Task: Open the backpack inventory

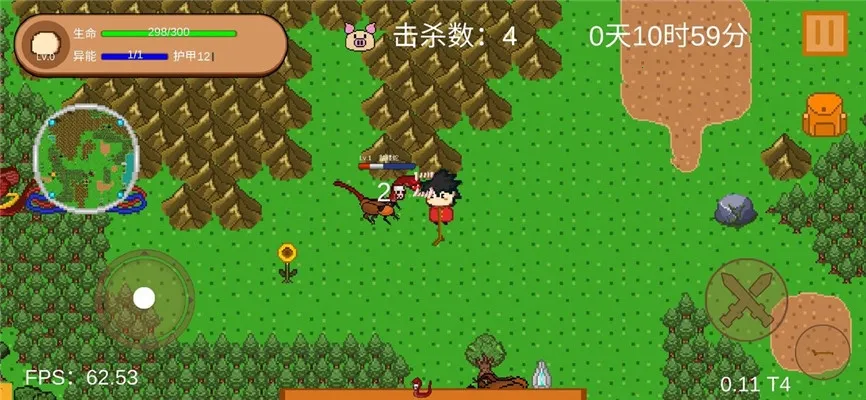Action: [x=825, y=115]
